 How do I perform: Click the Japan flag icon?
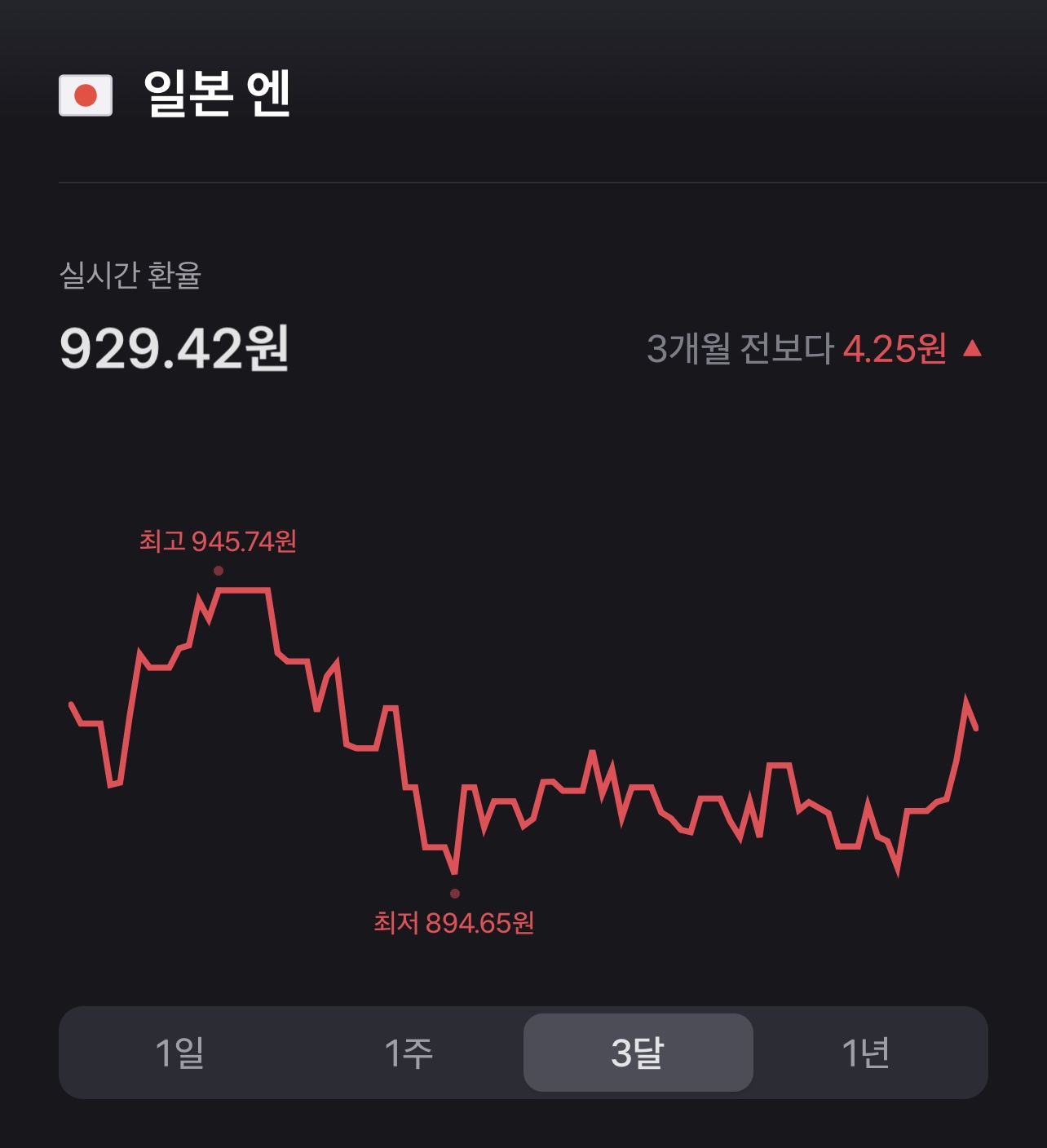84,95
